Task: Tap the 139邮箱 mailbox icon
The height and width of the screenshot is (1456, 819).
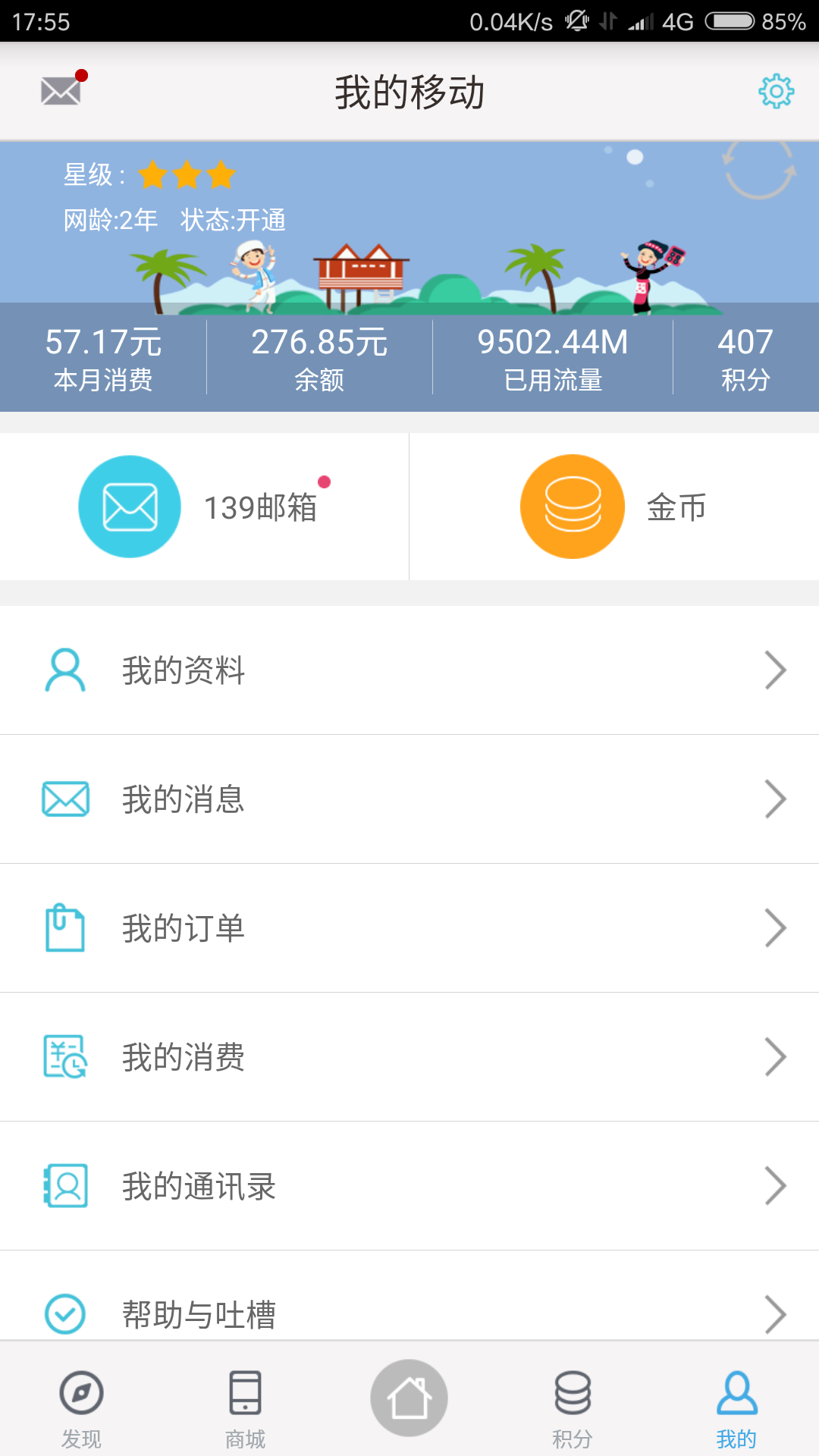Action: click(x=129, y=506)
